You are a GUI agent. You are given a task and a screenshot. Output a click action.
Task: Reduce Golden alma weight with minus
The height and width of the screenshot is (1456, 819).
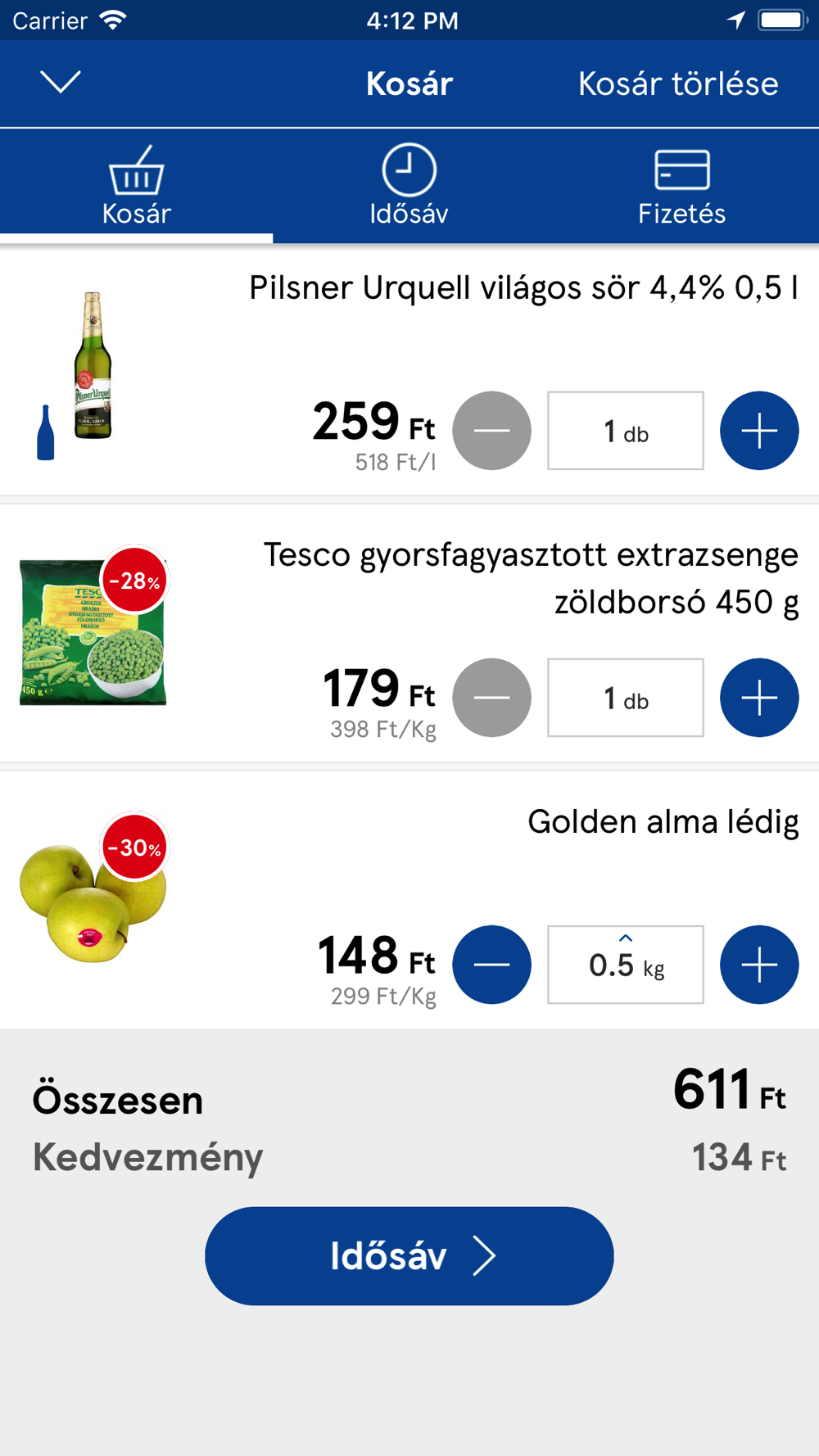point(492,965)
